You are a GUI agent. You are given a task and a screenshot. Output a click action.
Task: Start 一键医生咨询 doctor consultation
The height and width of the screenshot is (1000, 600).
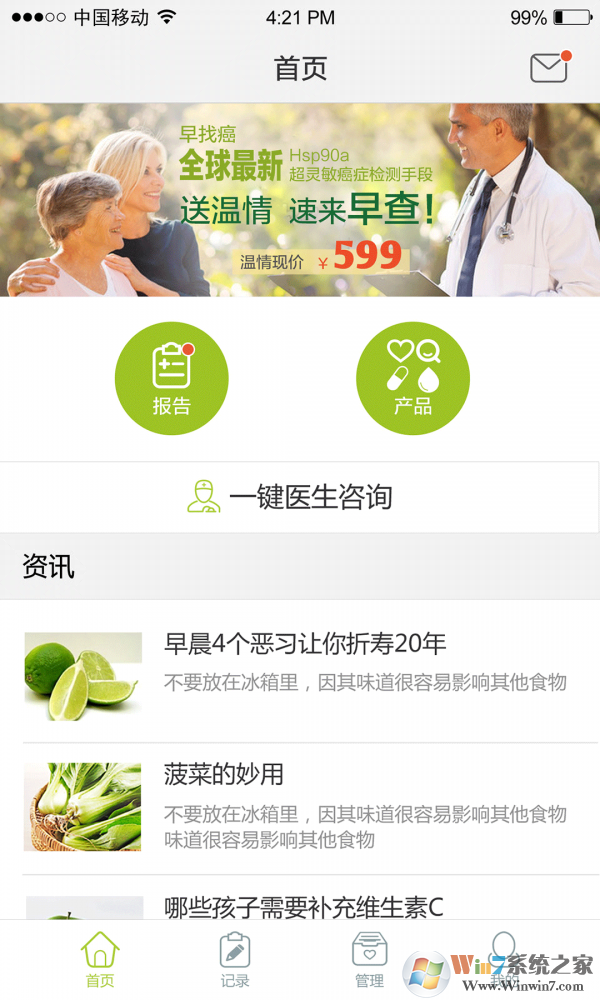pos(300,497)
